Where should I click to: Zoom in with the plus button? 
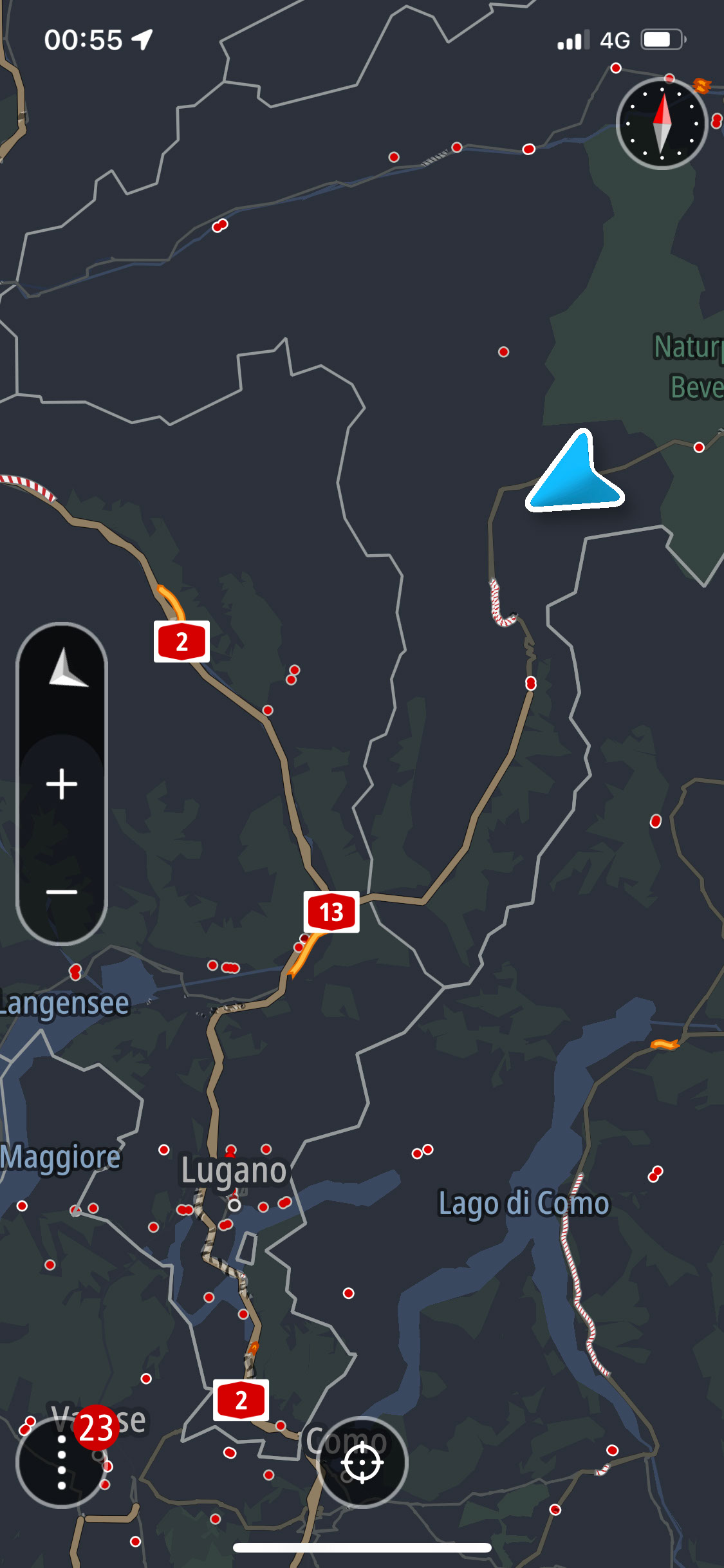pyautogui.click(x=62, y=784)
